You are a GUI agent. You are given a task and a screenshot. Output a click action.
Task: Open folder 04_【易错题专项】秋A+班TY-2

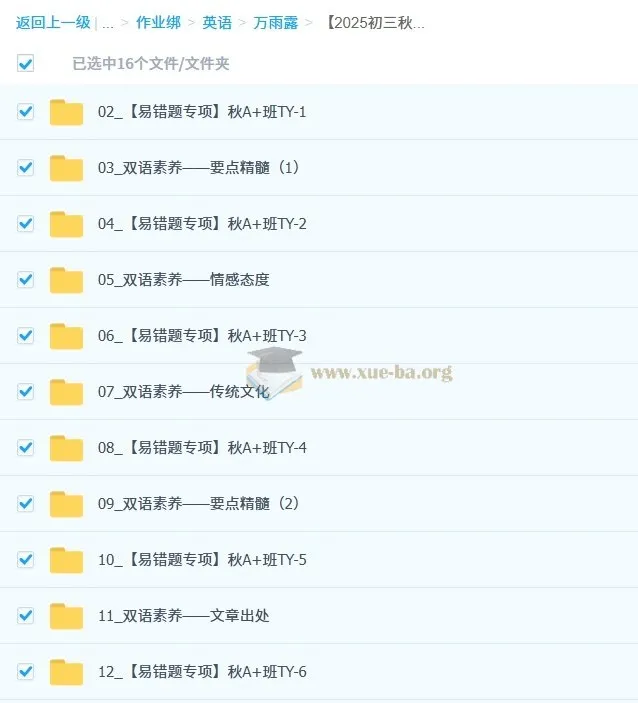(201, 224)
